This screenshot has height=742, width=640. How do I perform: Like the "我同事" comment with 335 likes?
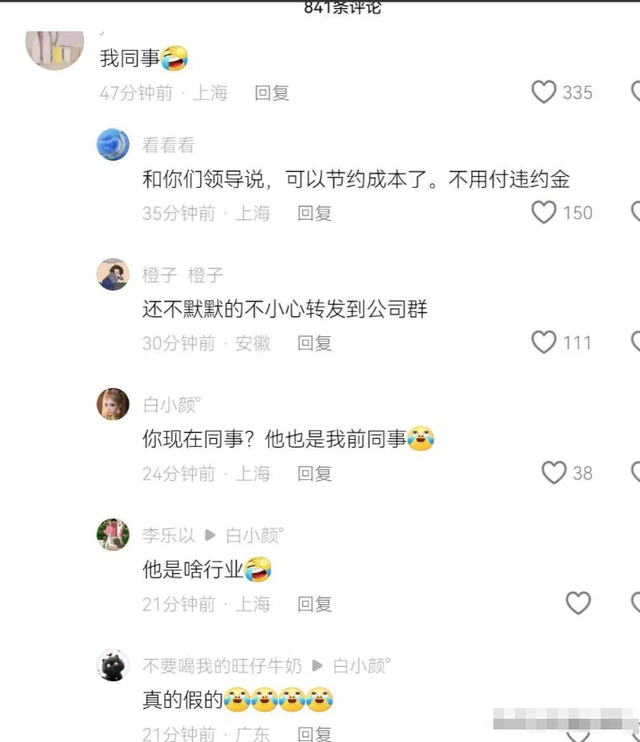tap(544, 92)
